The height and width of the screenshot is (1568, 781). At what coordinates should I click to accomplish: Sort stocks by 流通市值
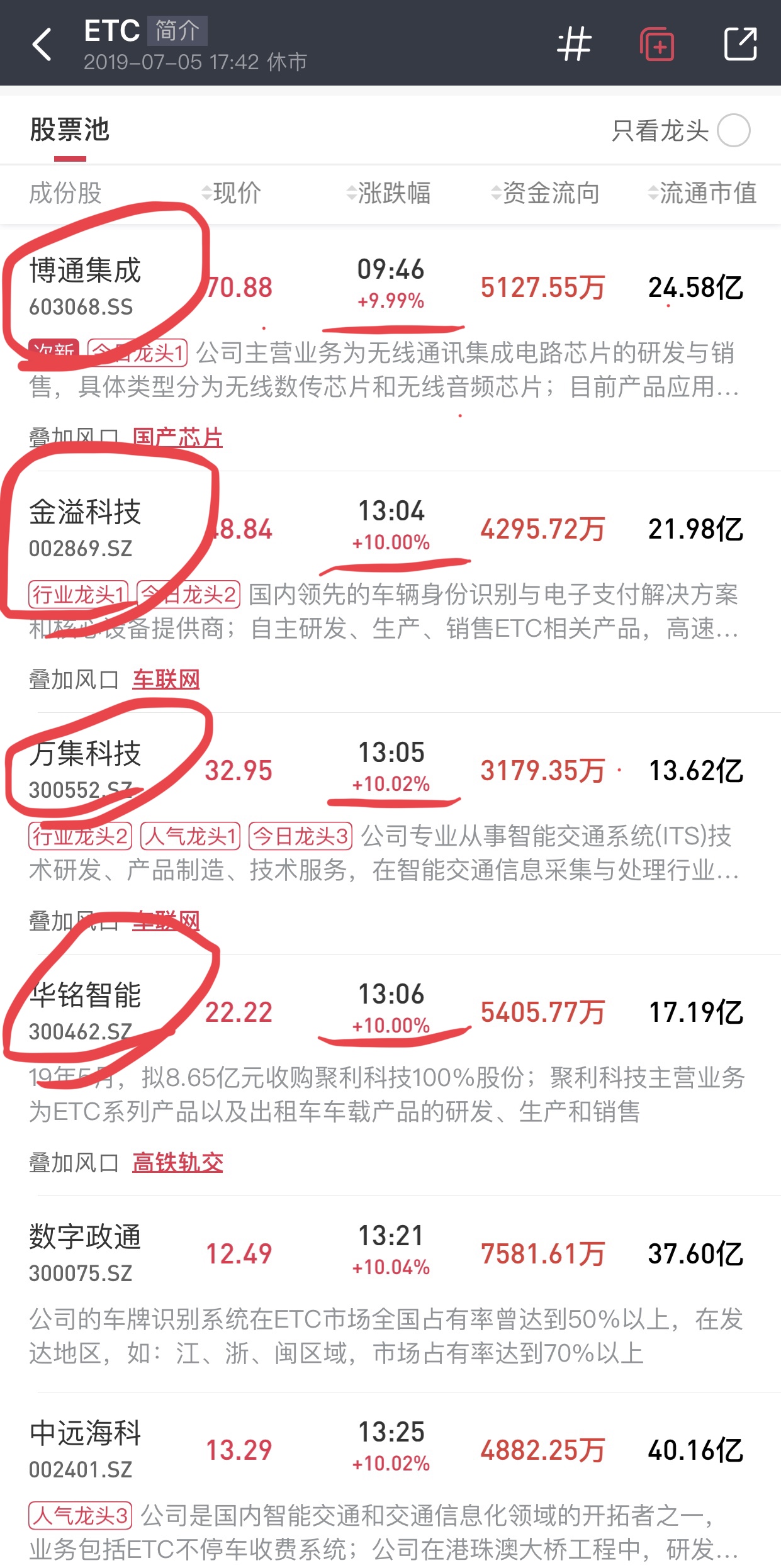(702, 193)
